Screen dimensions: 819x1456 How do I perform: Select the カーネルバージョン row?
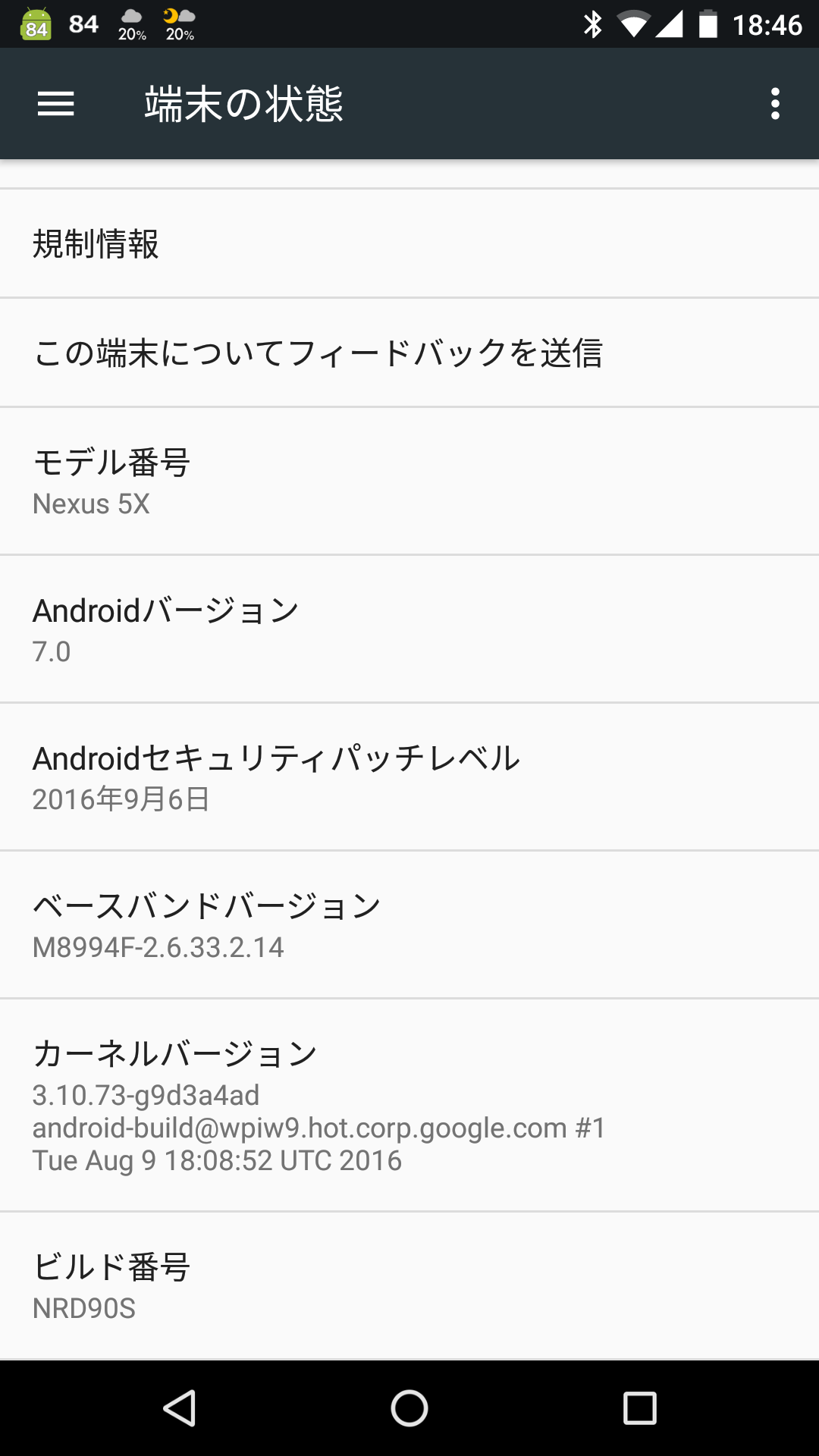point(409,1106)
